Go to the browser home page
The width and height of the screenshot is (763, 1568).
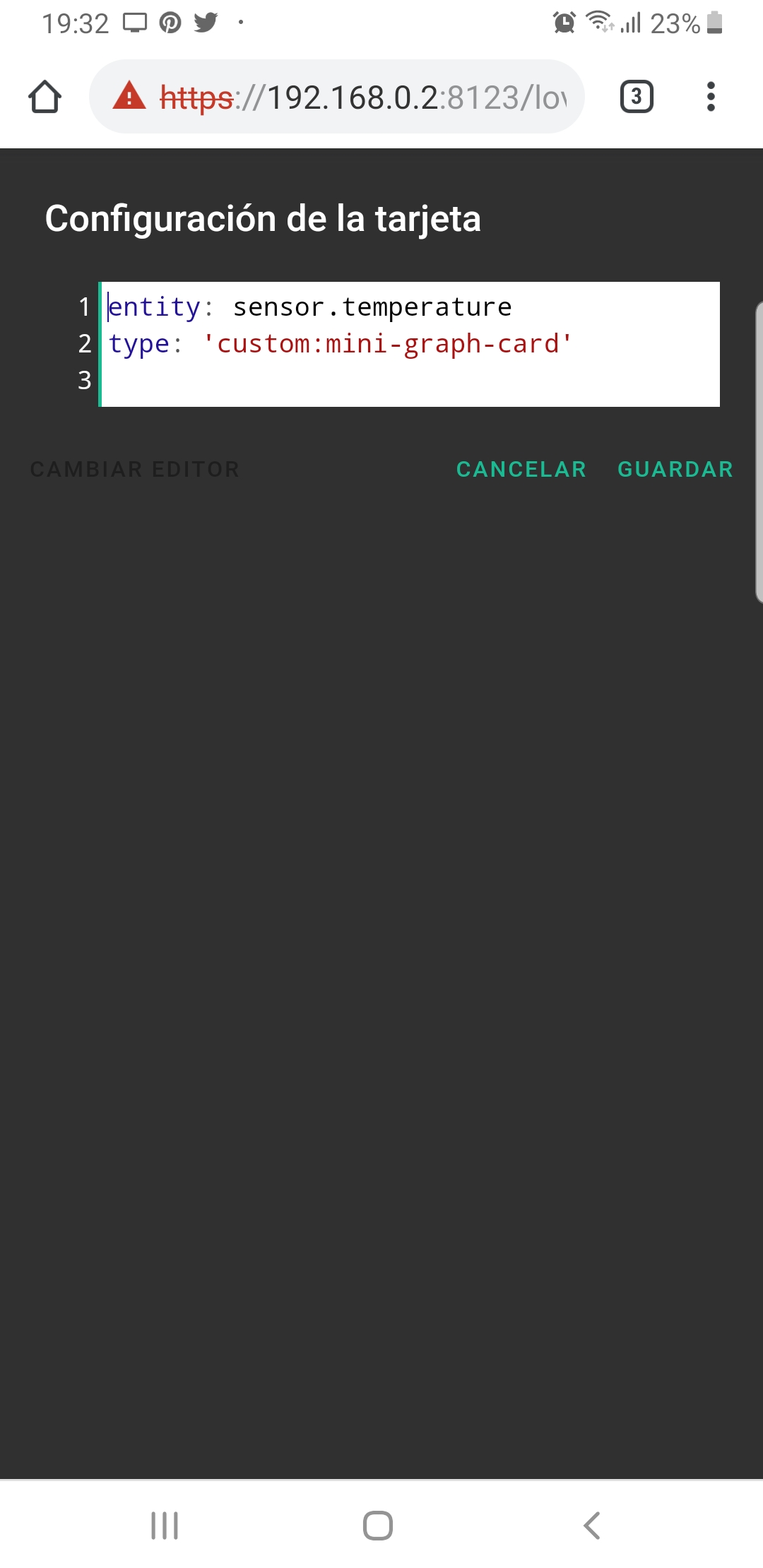coord(45,97)
